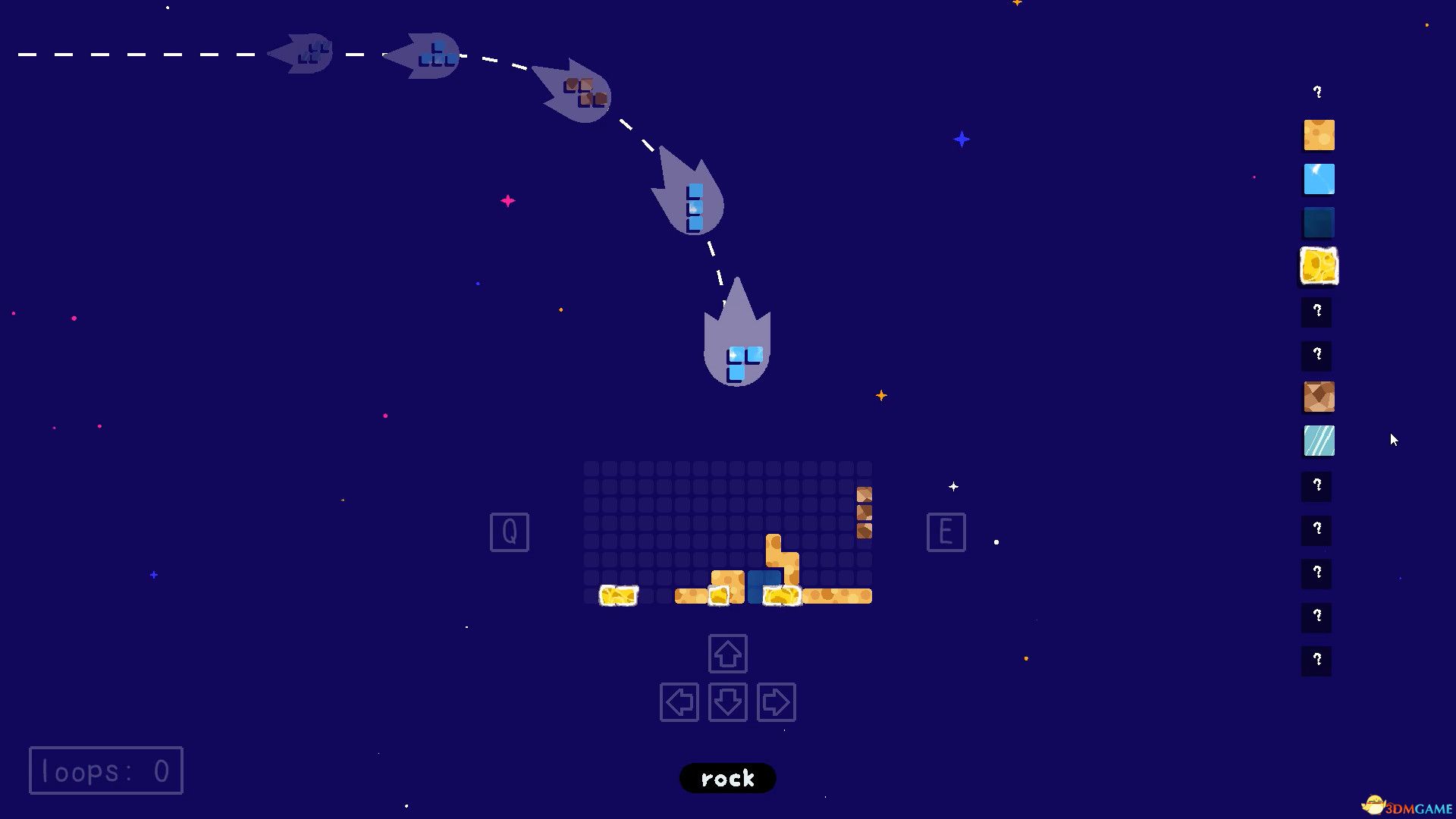Tap the right arrow button

click(776, 702)
